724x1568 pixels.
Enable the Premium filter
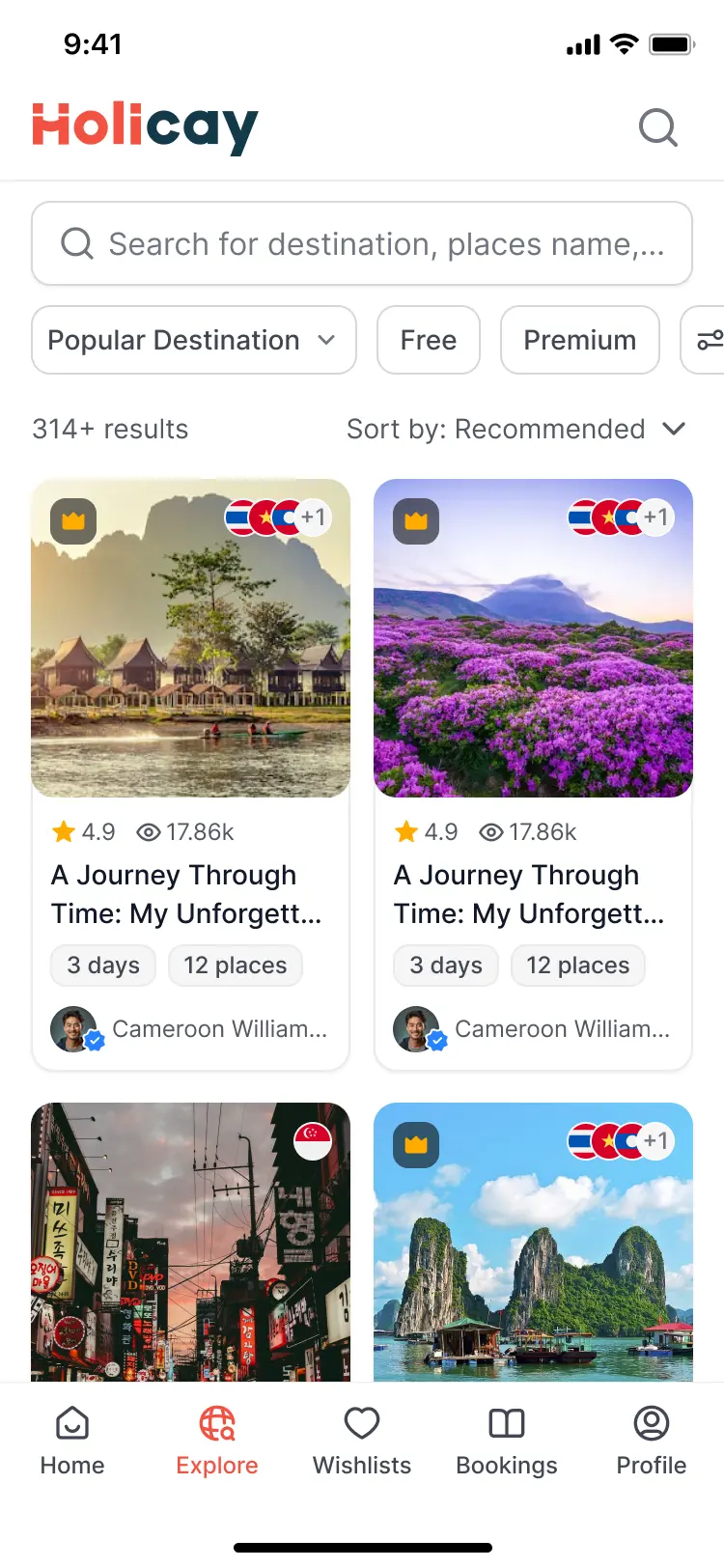pyautogui.click(x=579, y=340)
